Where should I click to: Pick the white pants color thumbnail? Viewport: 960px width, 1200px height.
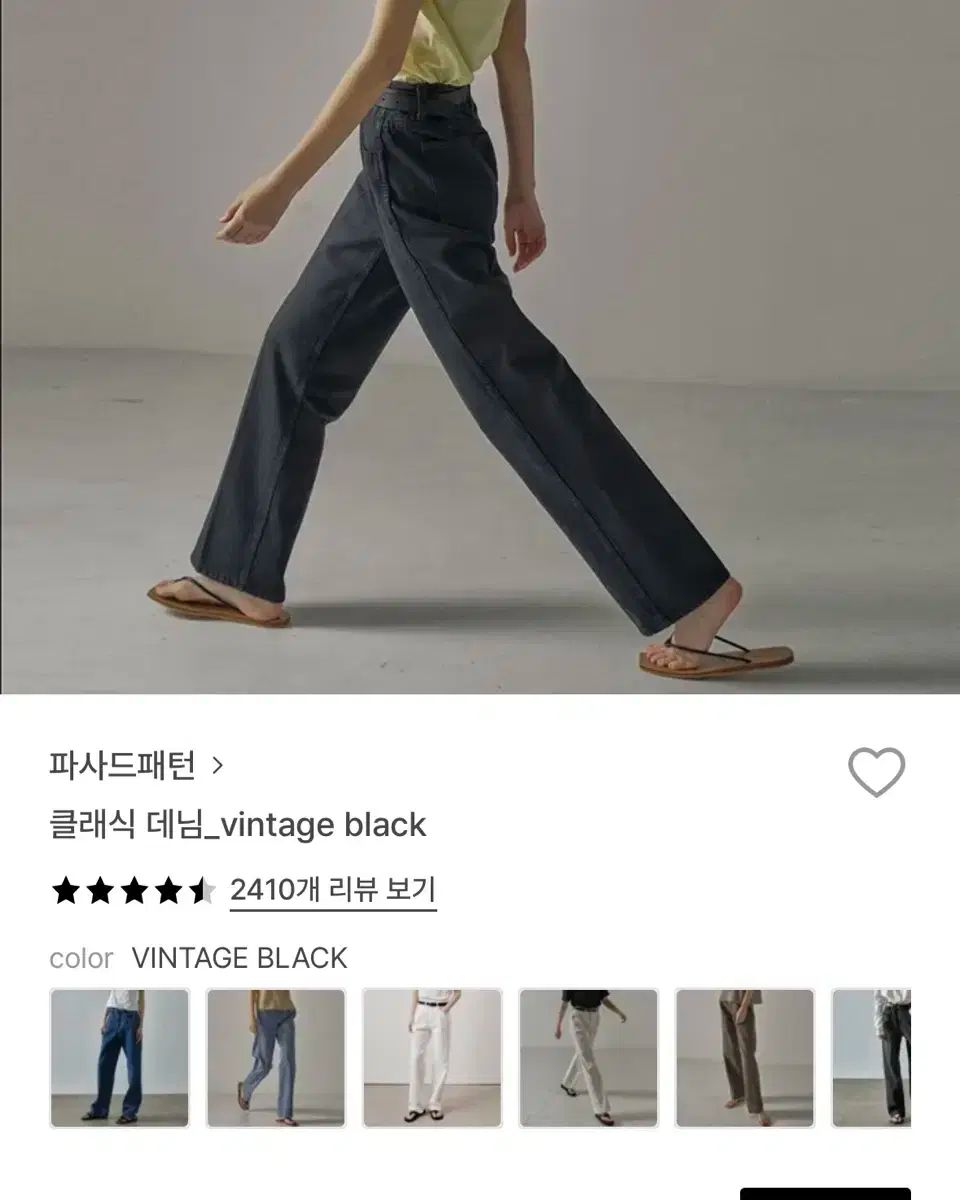point(432,1058)
